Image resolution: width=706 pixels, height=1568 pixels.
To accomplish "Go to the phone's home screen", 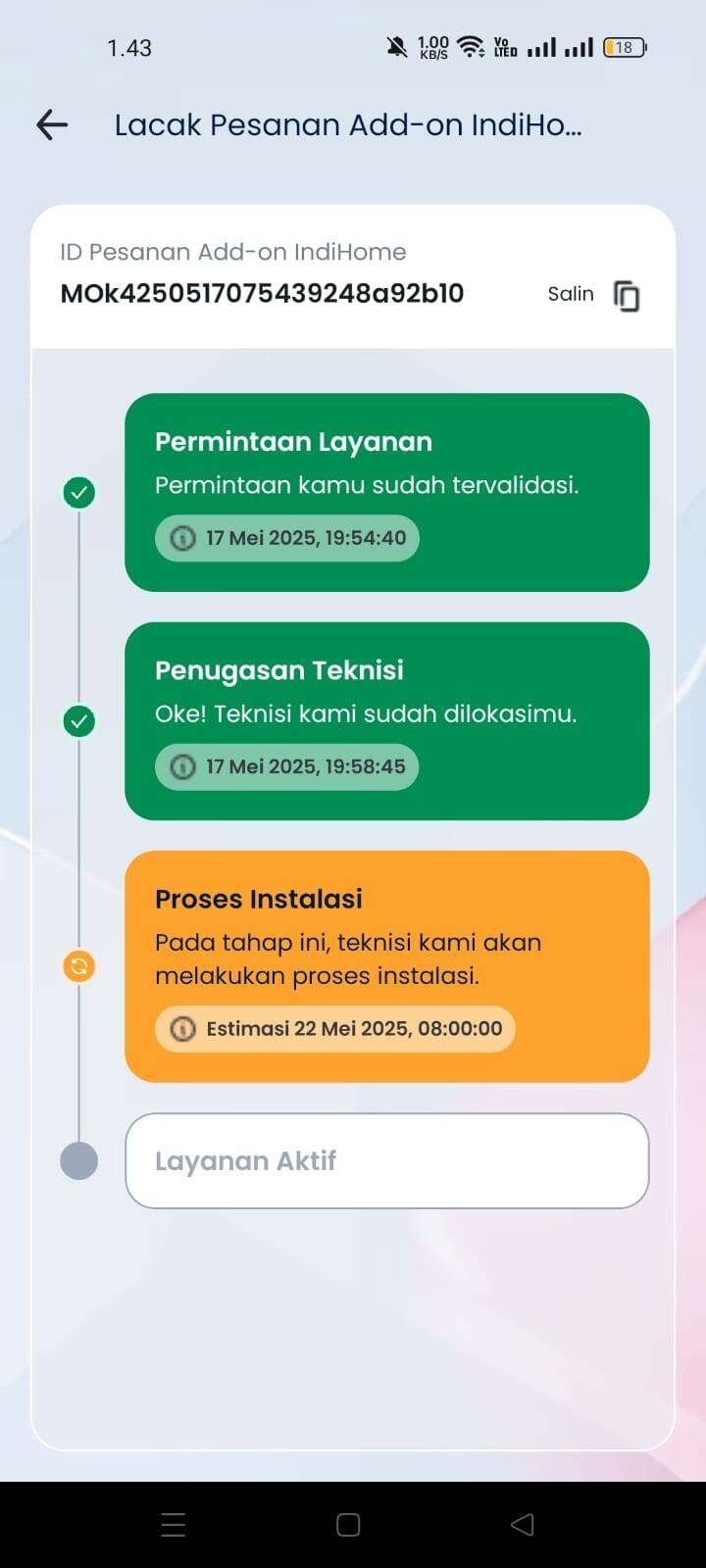I will coord(348,1524).
